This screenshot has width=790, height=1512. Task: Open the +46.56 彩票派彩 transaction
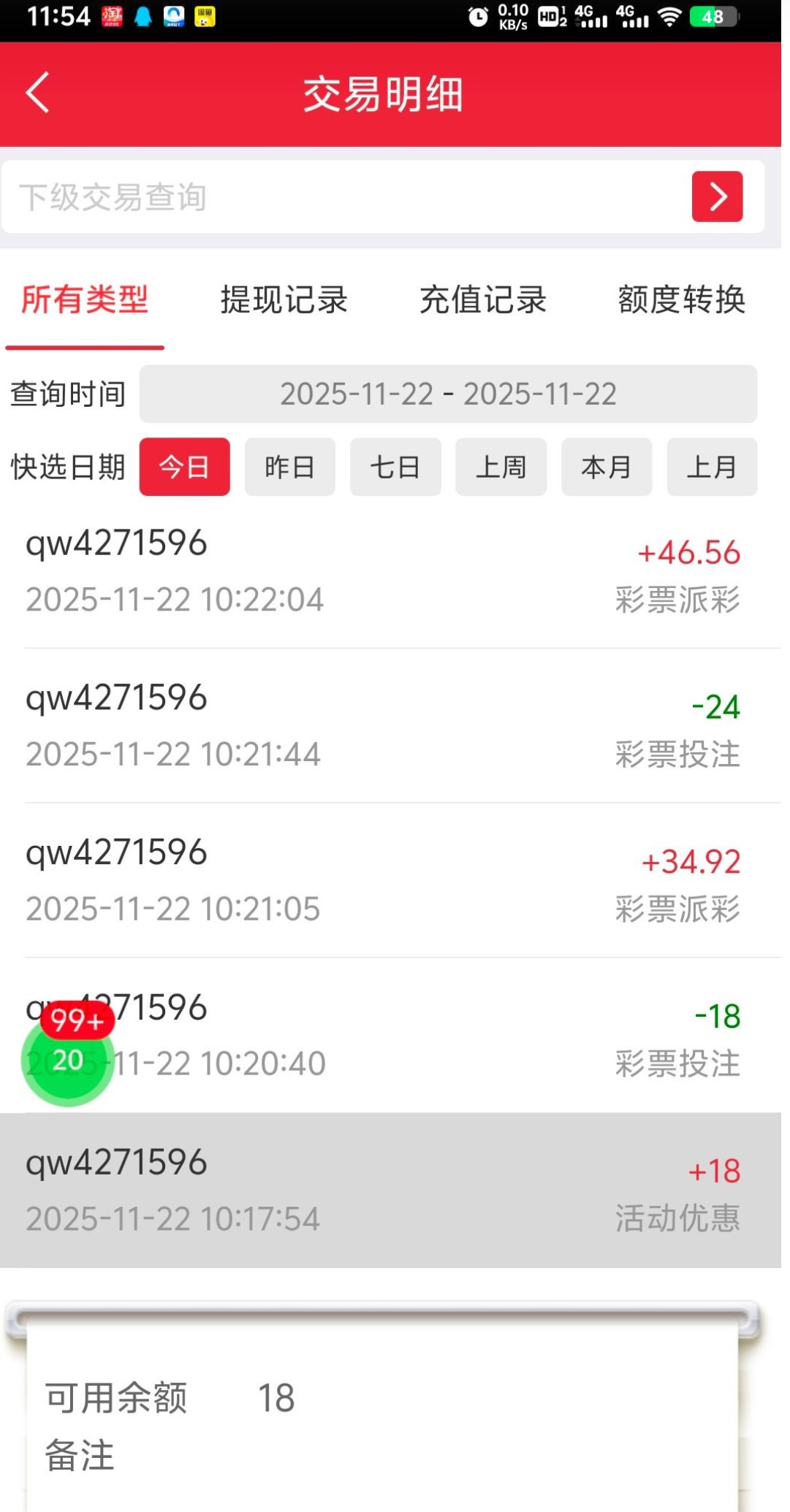(x=395, y=571)
